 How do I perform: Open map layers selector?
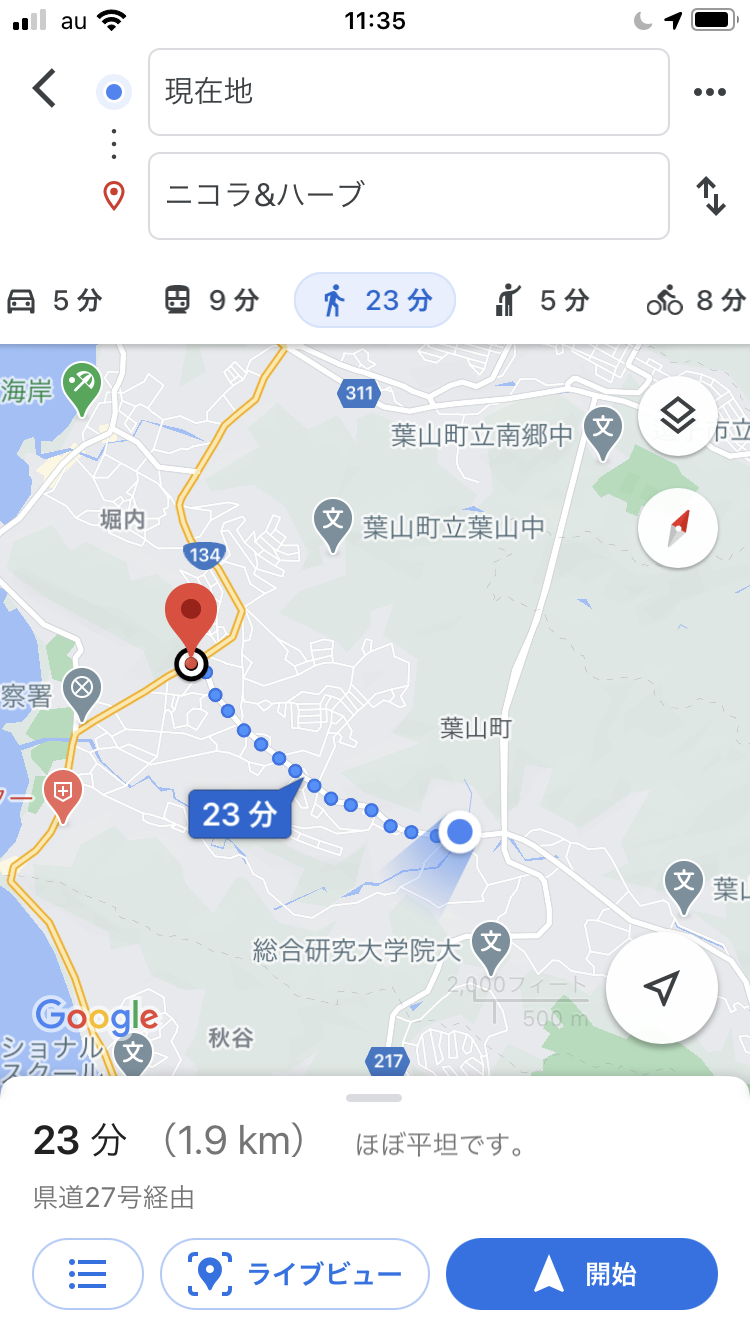[677, 416]
